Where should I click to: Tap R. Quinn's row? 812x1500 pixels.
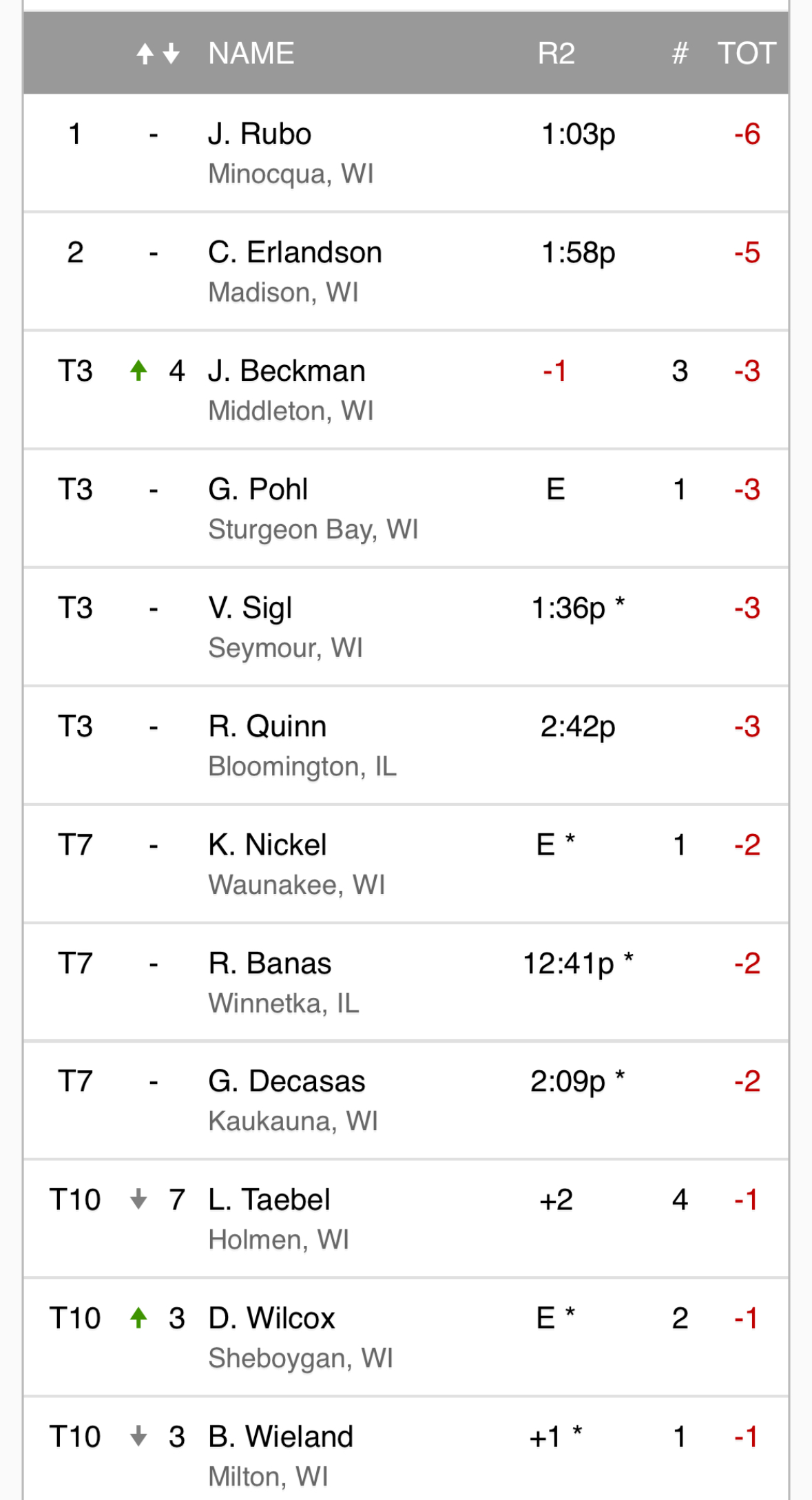coord(406,745)
